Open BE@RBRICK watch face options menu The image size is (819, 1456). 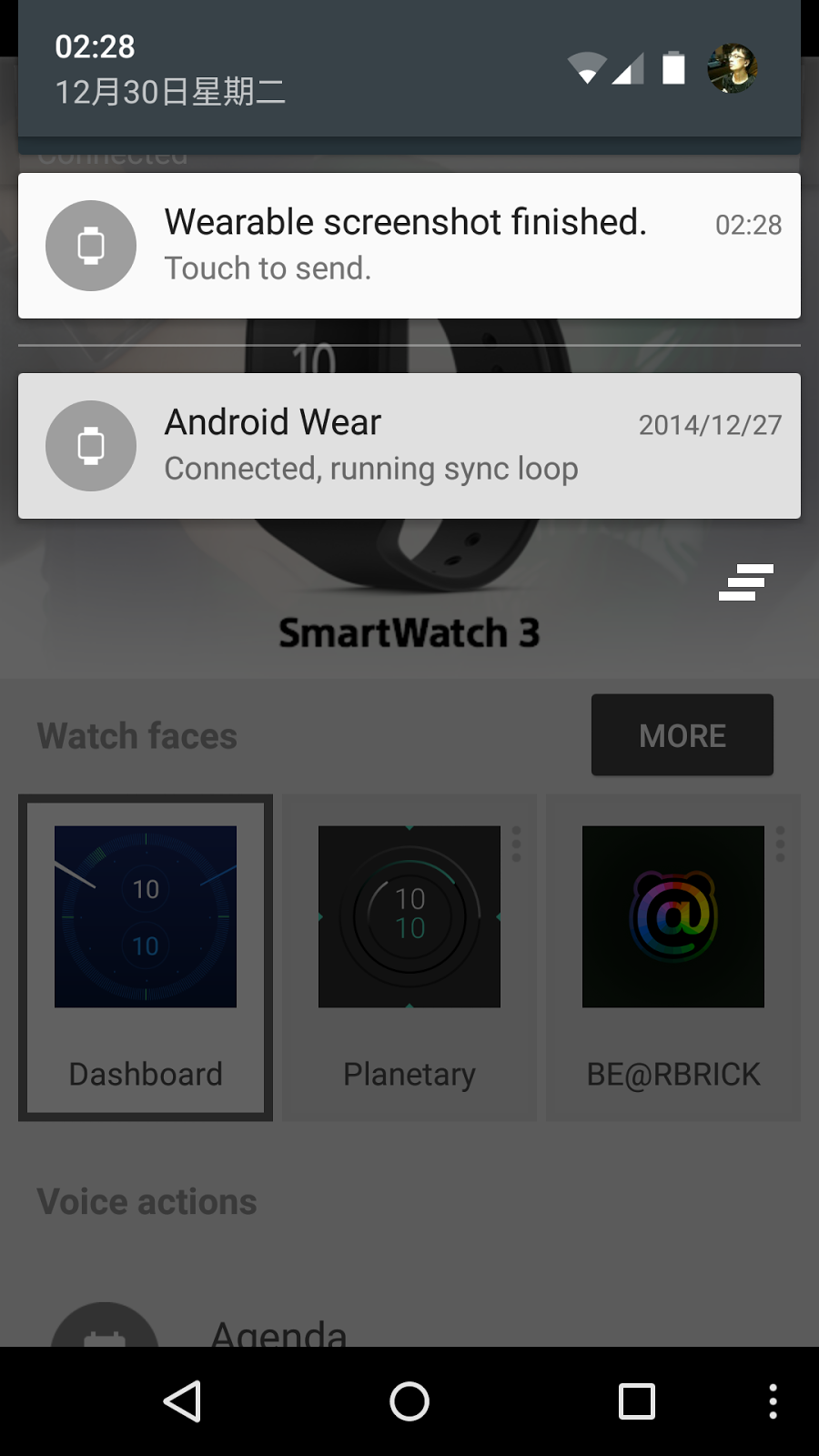pos(780,844)
